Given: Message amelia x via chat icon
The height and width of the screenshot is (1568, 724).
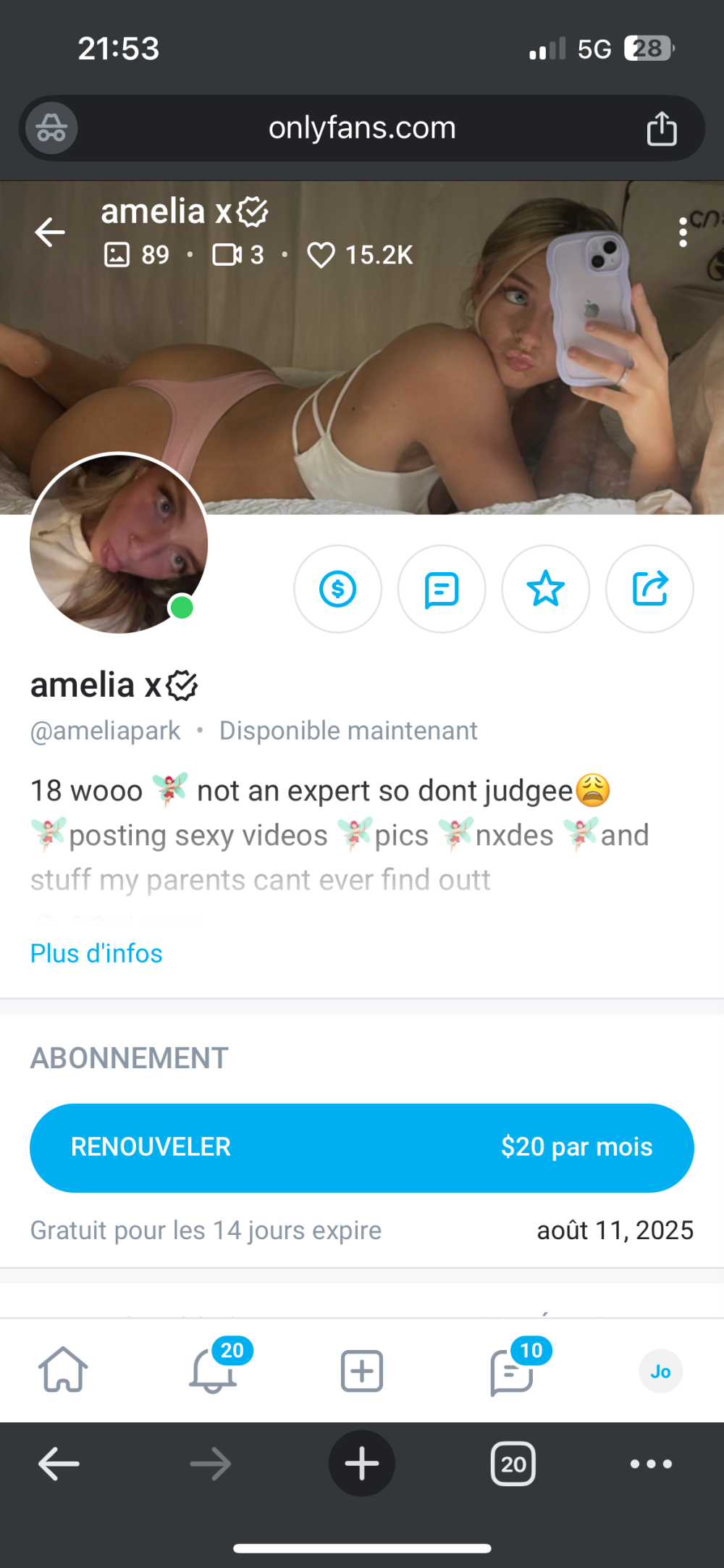Looking at the screenshot, I should 441,589.
